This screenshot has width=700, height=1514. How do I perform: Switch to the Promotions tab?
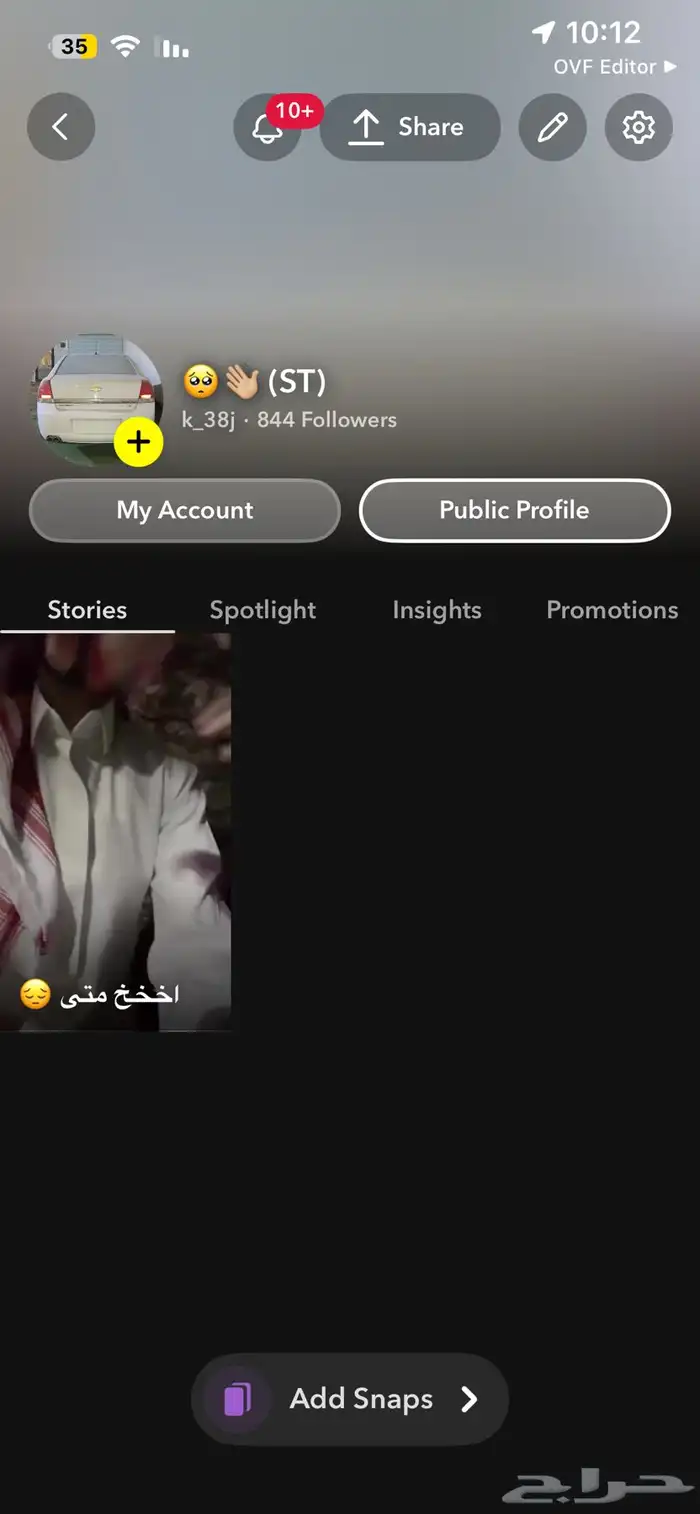[x=612, y=610]
